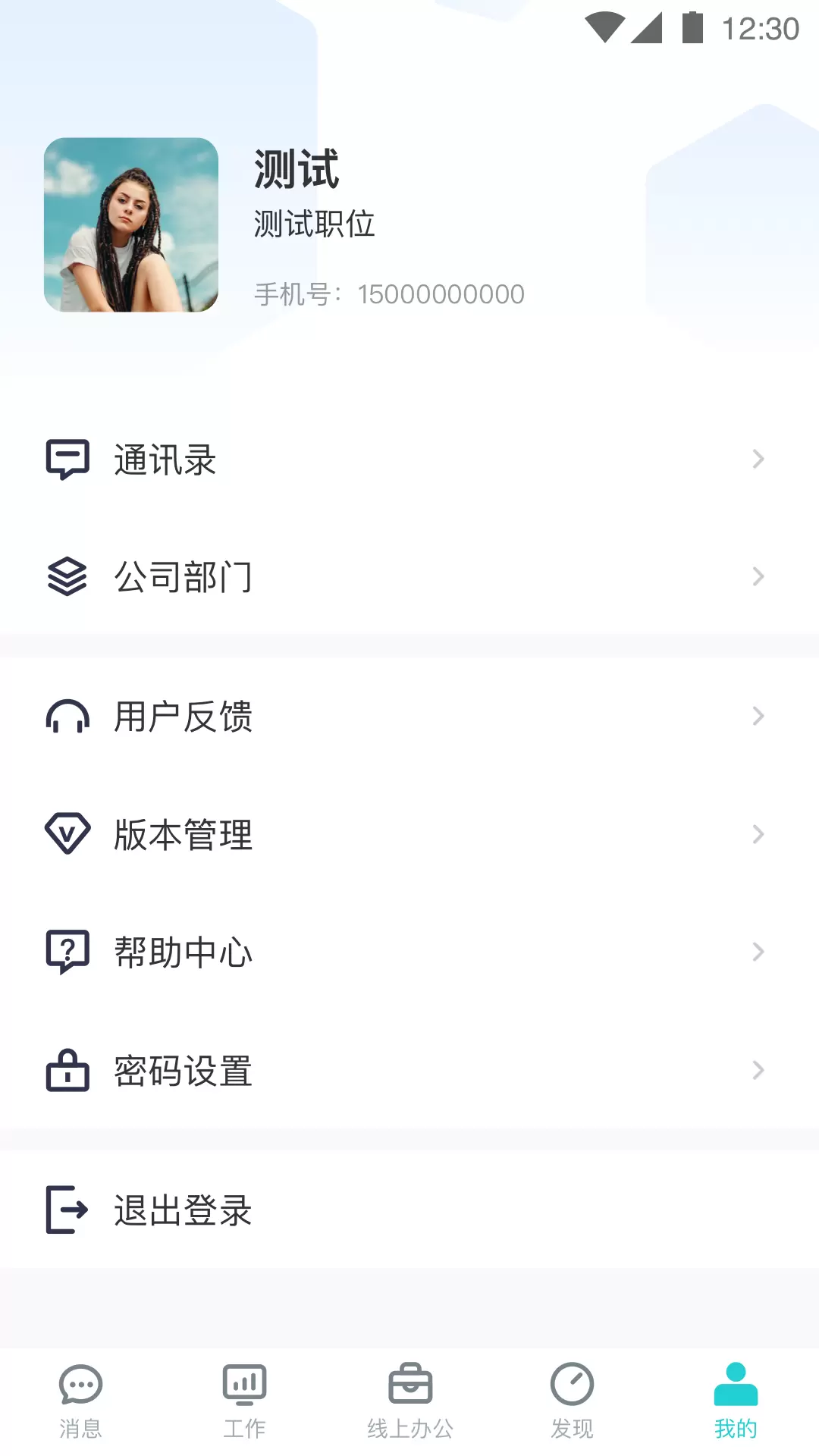Open the 通讯录 contacts row
Image resolution: width=819 pixels, height=1456 pixels.
coord(409,460)
